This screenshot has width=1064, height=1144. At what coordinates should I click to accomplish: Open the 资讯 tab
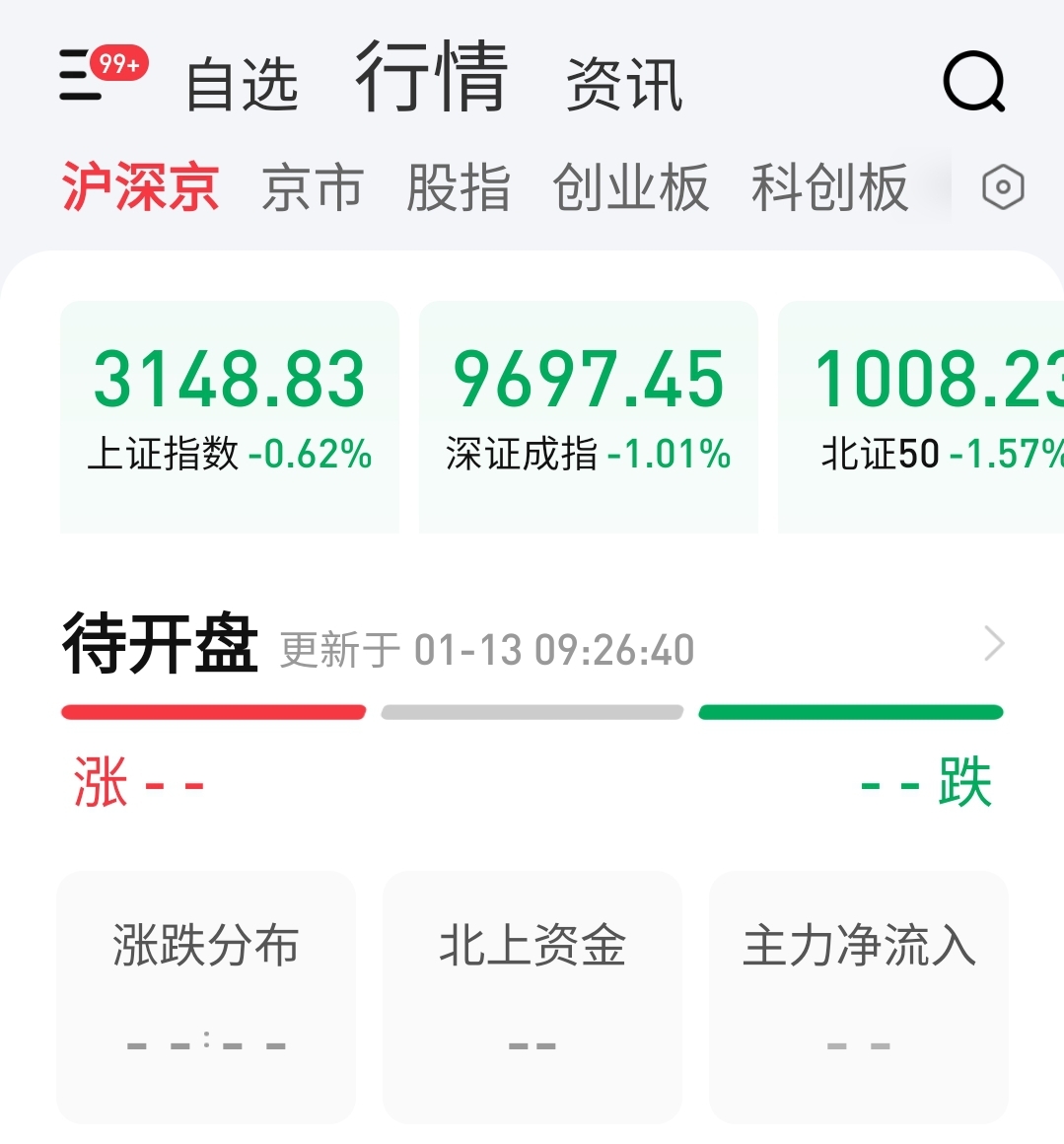[623, 84]
